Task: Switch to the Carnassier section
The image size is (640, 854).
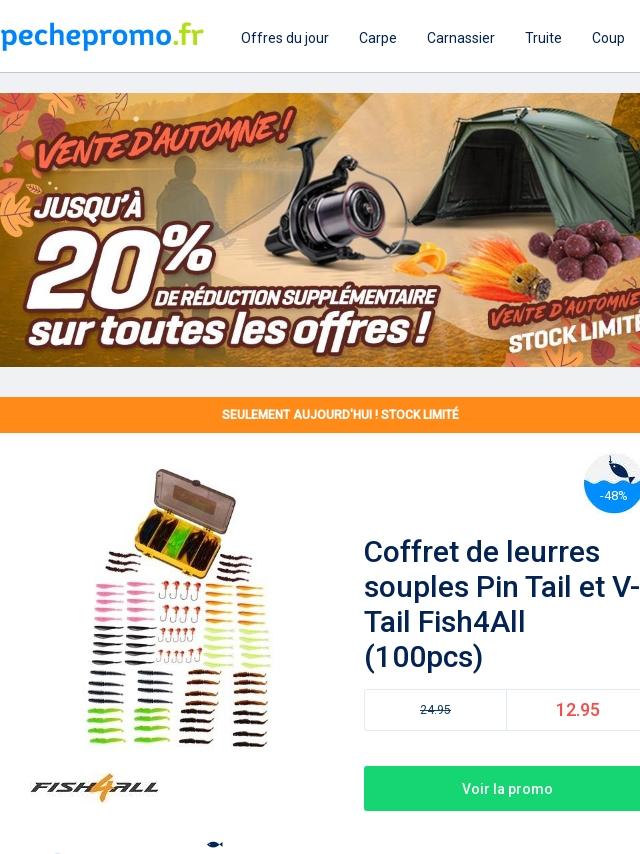Action: pyautogui.click(x=460, y=38)
